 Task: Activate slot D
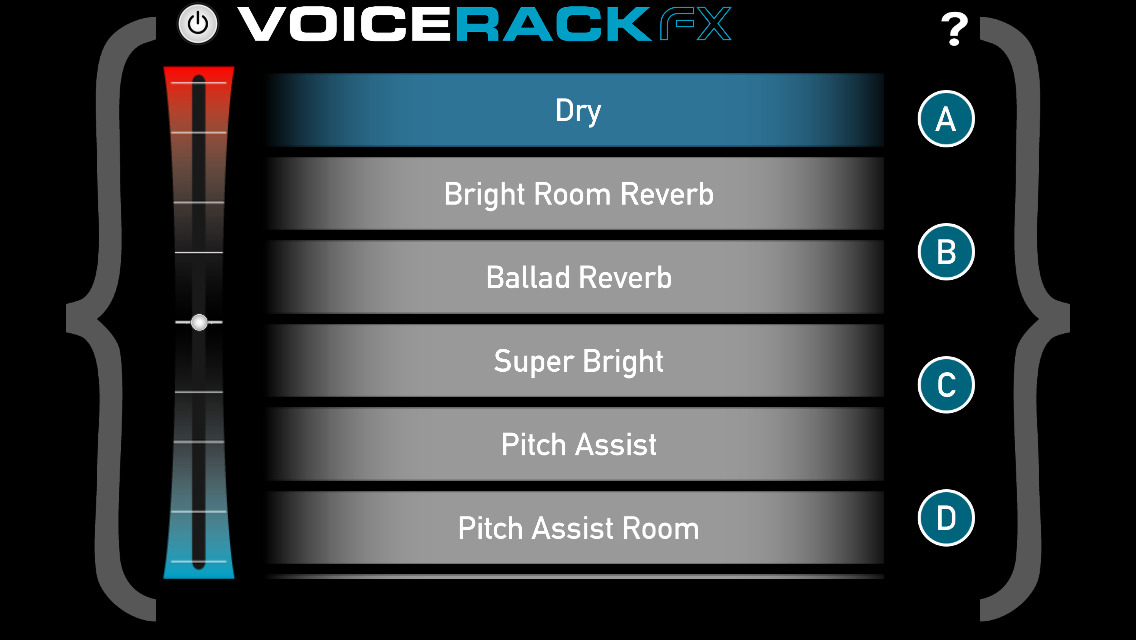(x=945, y=518)
